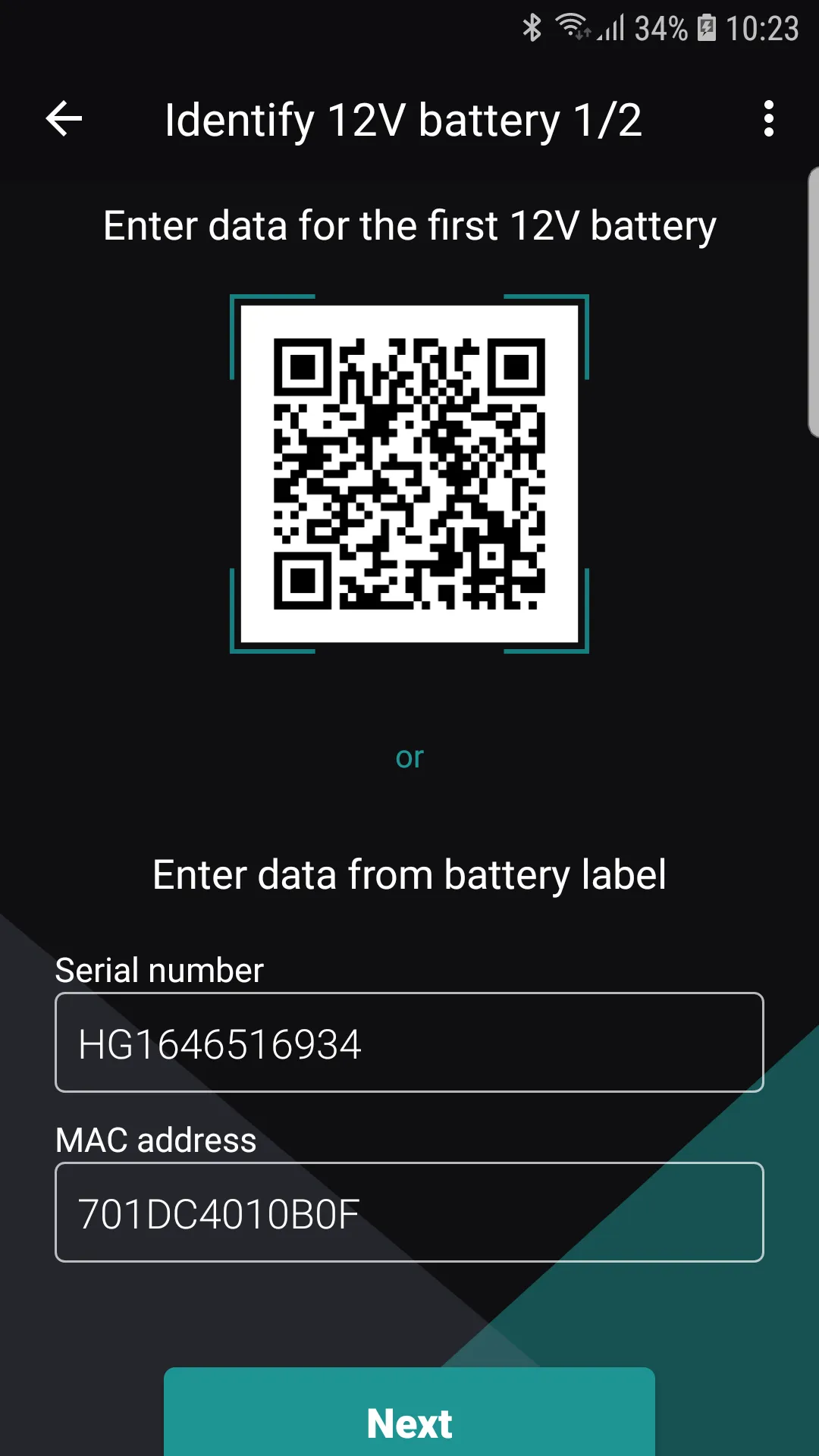Continue with the Next button
The width and height of the screenshot is (819, 1456).
pyautogui.click(x=409, y=1418)
